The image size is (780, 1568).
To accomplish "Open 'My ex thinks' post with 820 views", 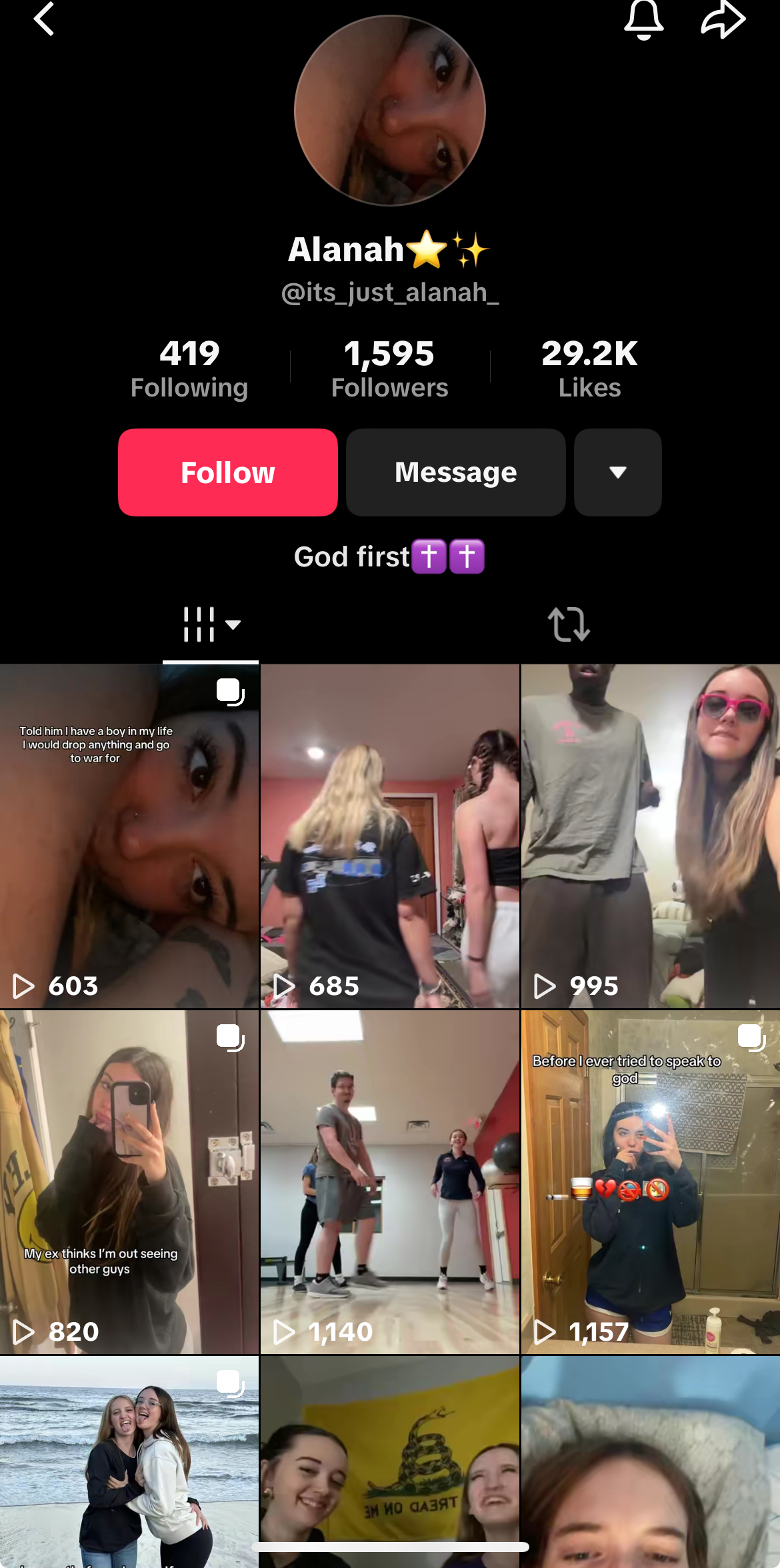I will [129, 1181].
